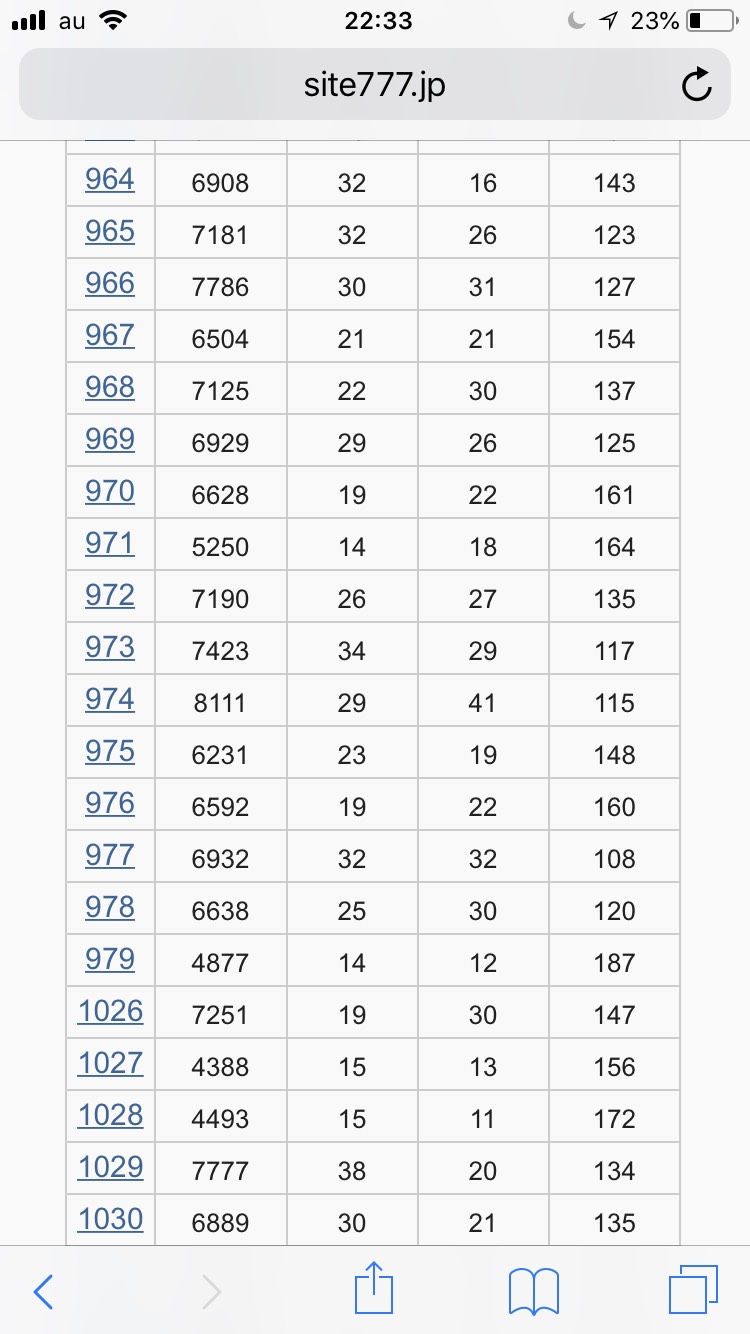This screenshot has width=750, height=1334.
Task: Select the 972 link
Action: tap(110, 595)
